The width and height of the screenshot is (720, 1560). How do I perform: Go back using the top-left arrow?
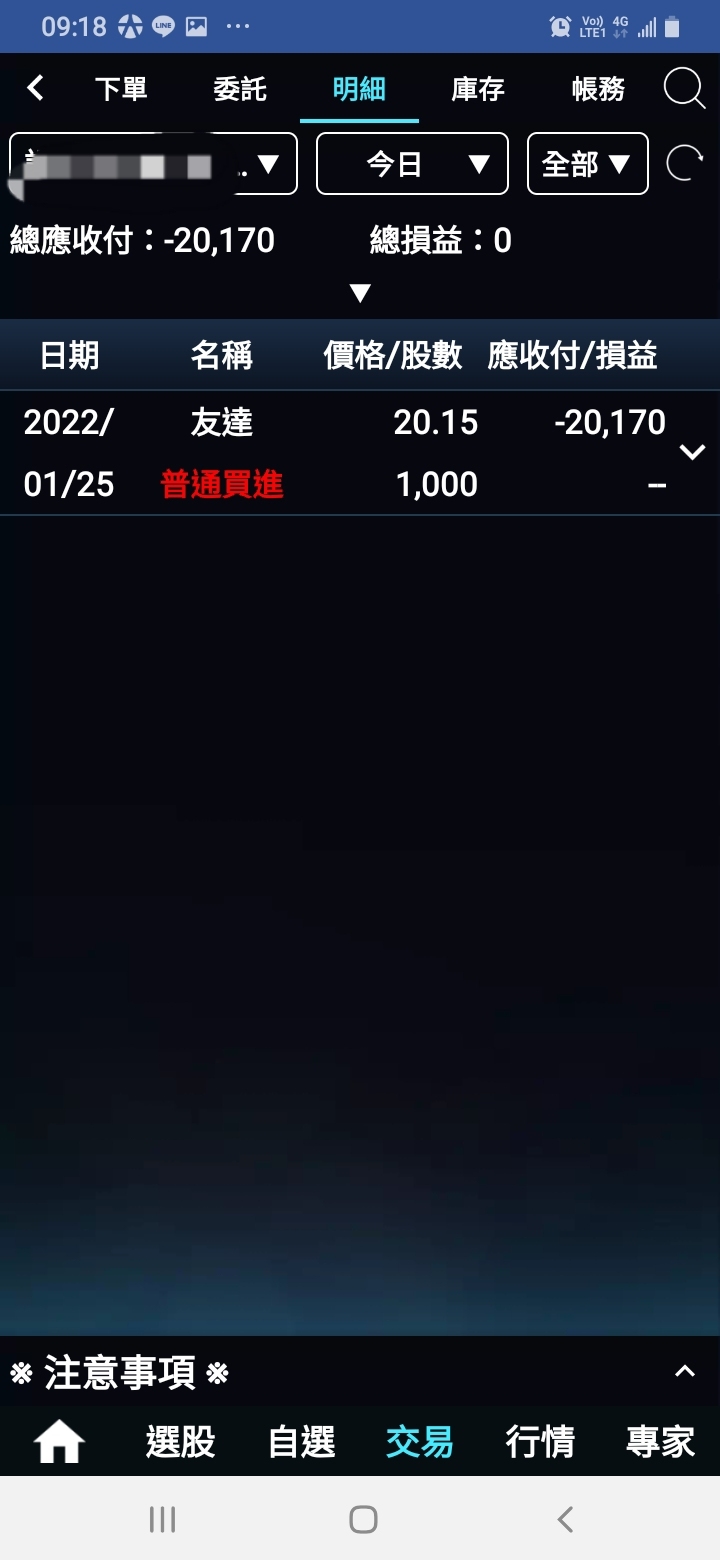tap(35, 88)
